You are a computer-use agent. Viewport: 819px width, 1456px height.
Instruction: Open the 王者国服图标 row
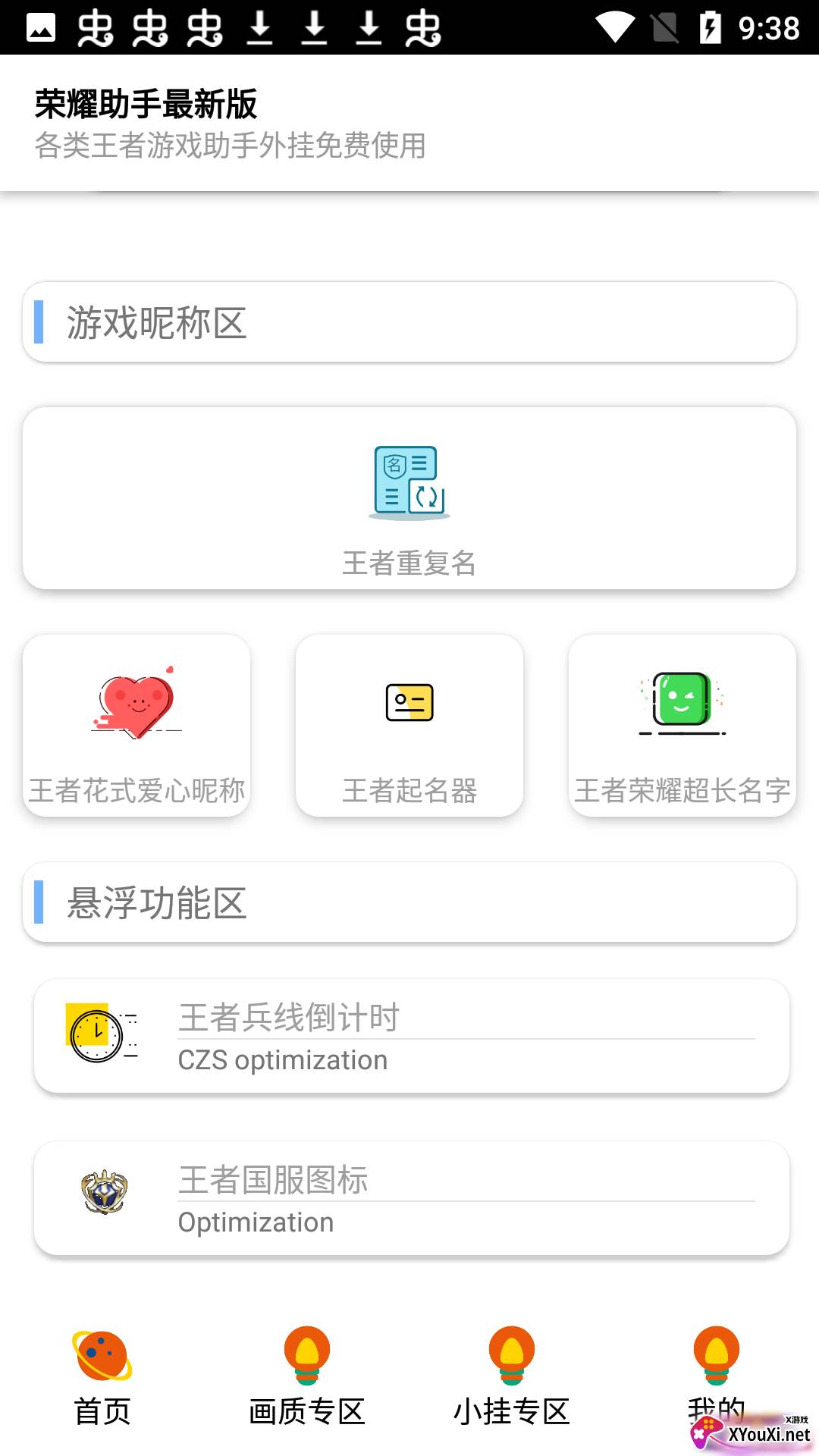[411, 1198]
